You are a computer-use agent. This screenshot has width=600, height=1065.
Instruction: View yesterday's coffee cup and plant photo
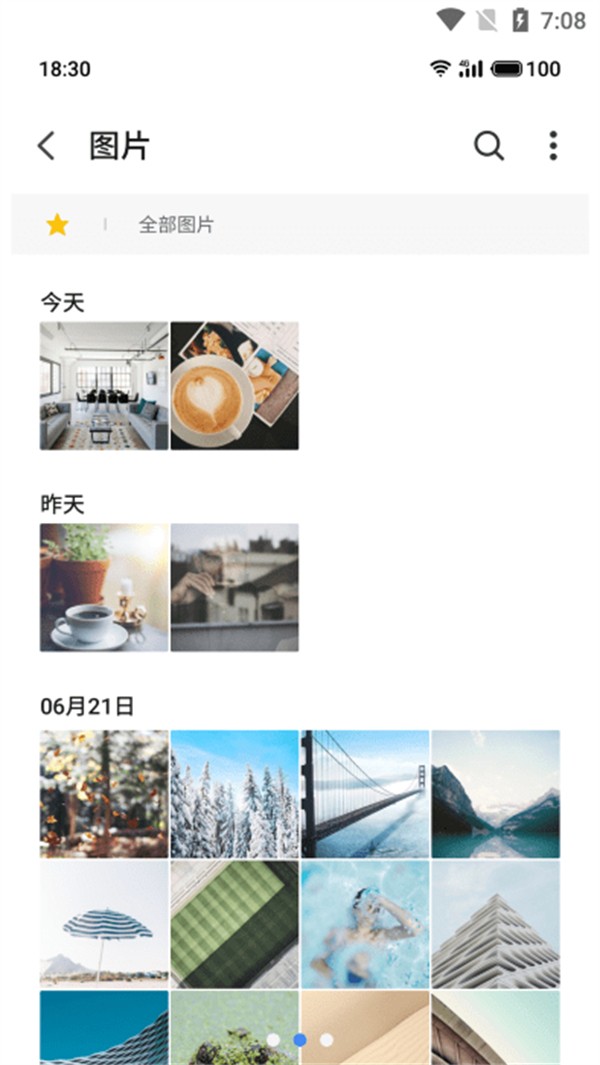pos(104,587)
